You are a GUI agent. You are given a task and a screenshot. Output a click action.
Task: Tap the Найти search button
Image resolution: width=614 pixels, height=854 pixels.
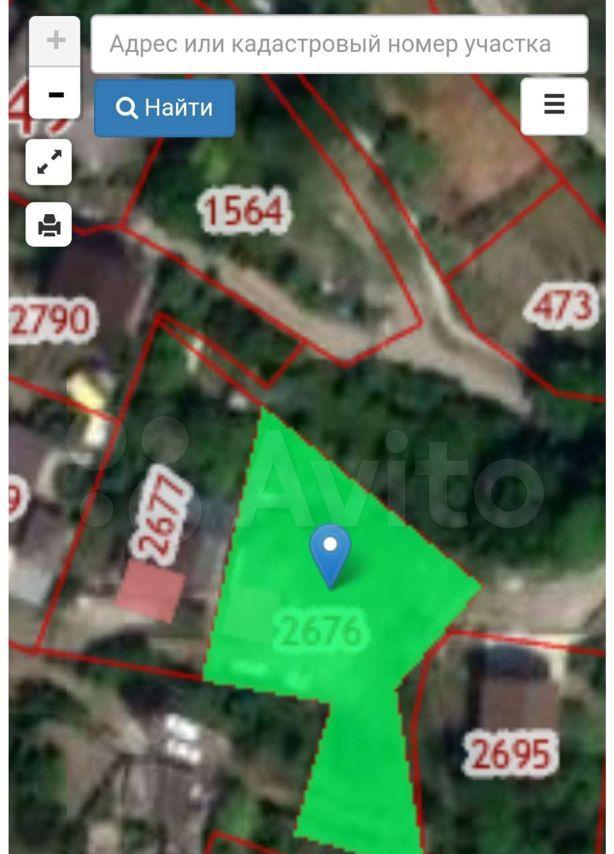165,108
